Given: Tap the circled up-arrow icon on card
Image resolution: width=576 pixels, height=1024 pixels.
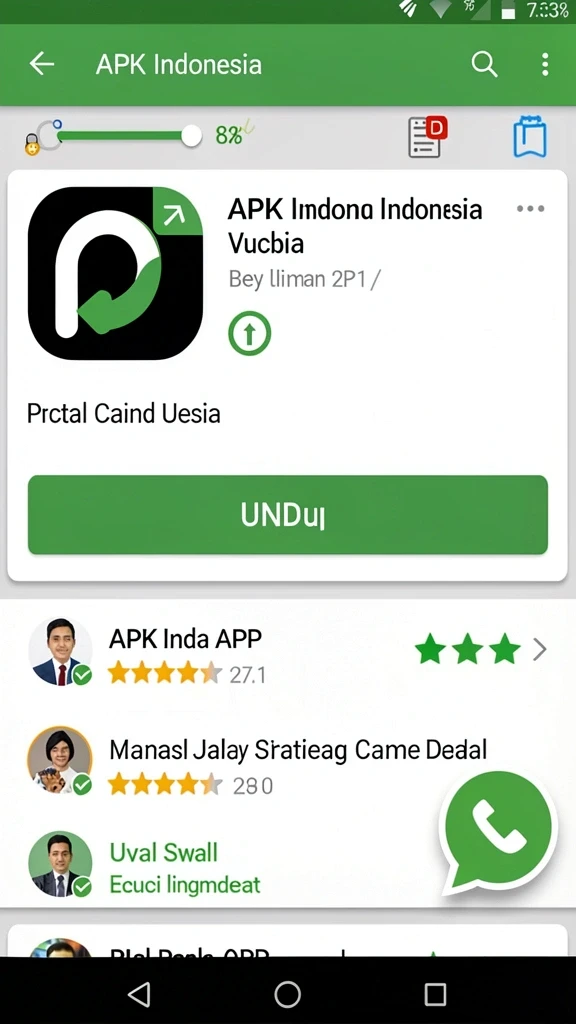Looking at the screenshot, I should pyautogui.click(x=249, y=334).
